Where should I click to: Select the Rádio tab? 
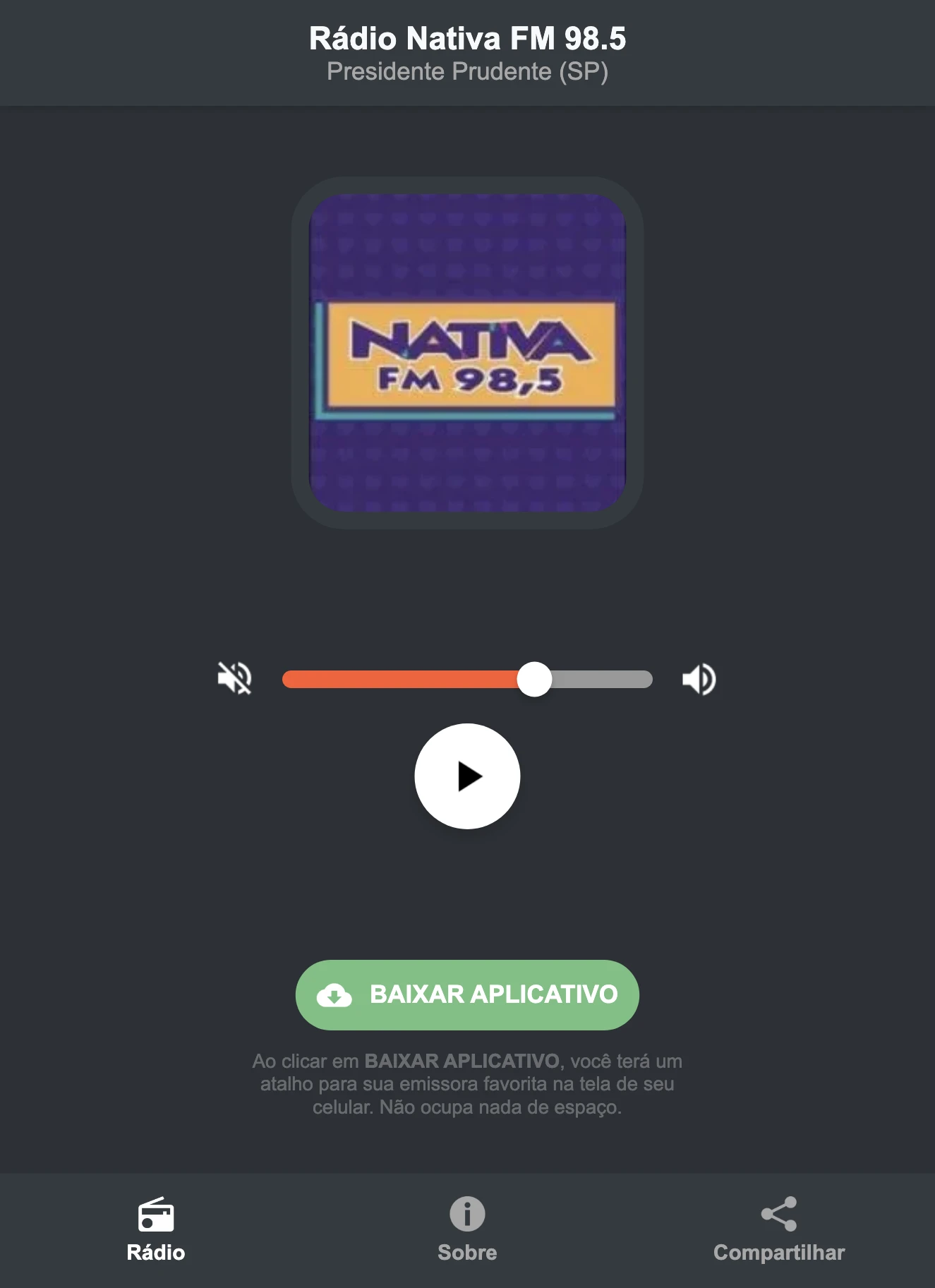(157, 1228)
